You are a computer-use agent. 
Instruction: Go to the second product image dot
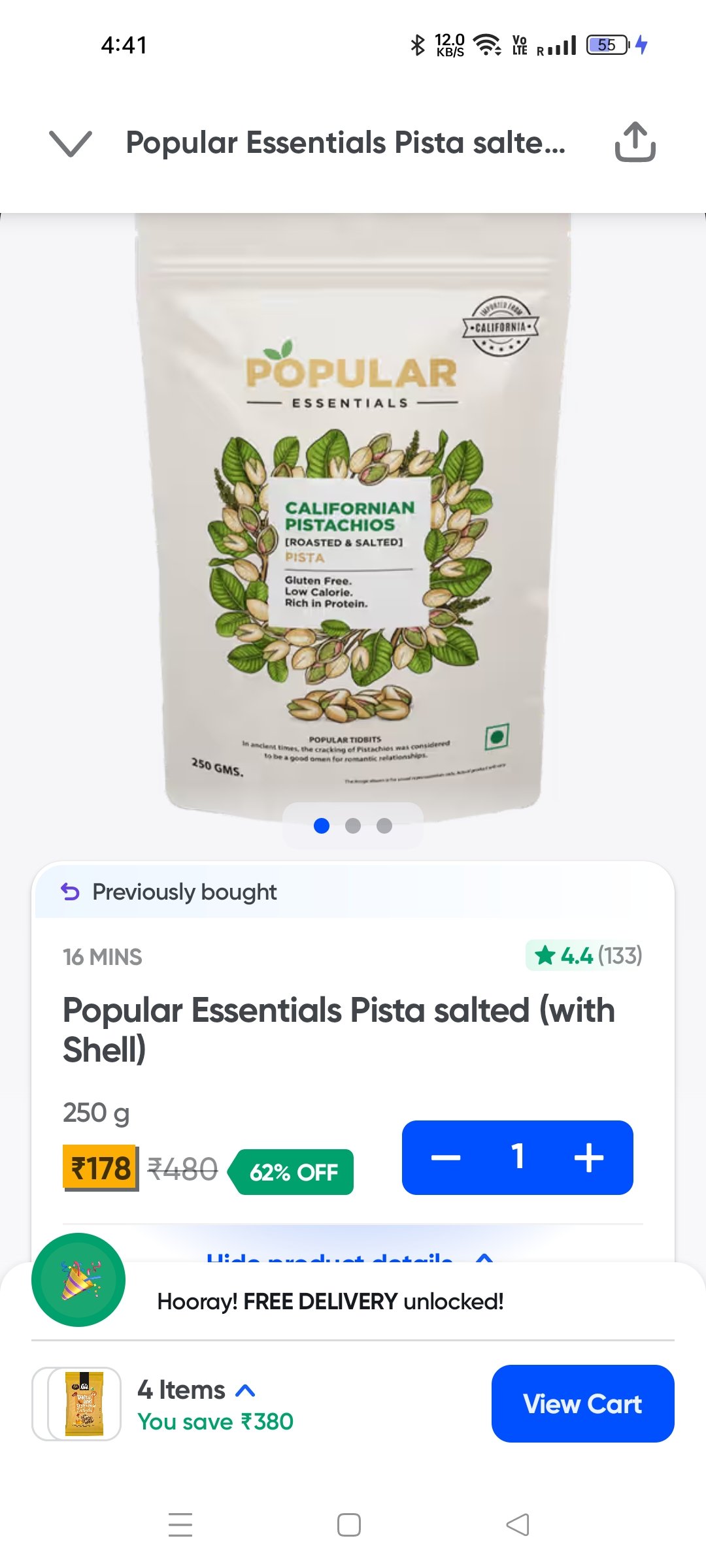click(x=353, y=826)
